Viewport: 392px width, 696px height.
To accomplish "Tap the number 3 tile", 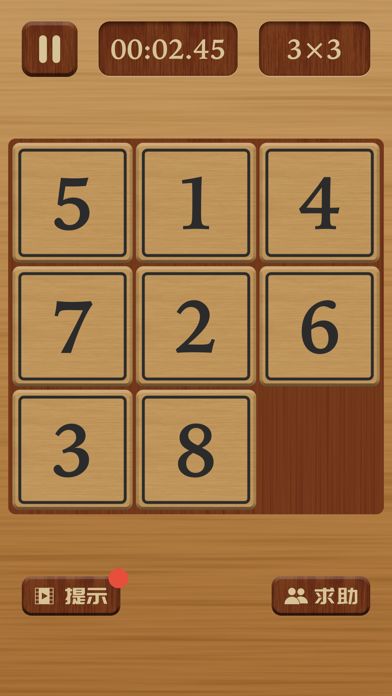I will coord(72,449).
